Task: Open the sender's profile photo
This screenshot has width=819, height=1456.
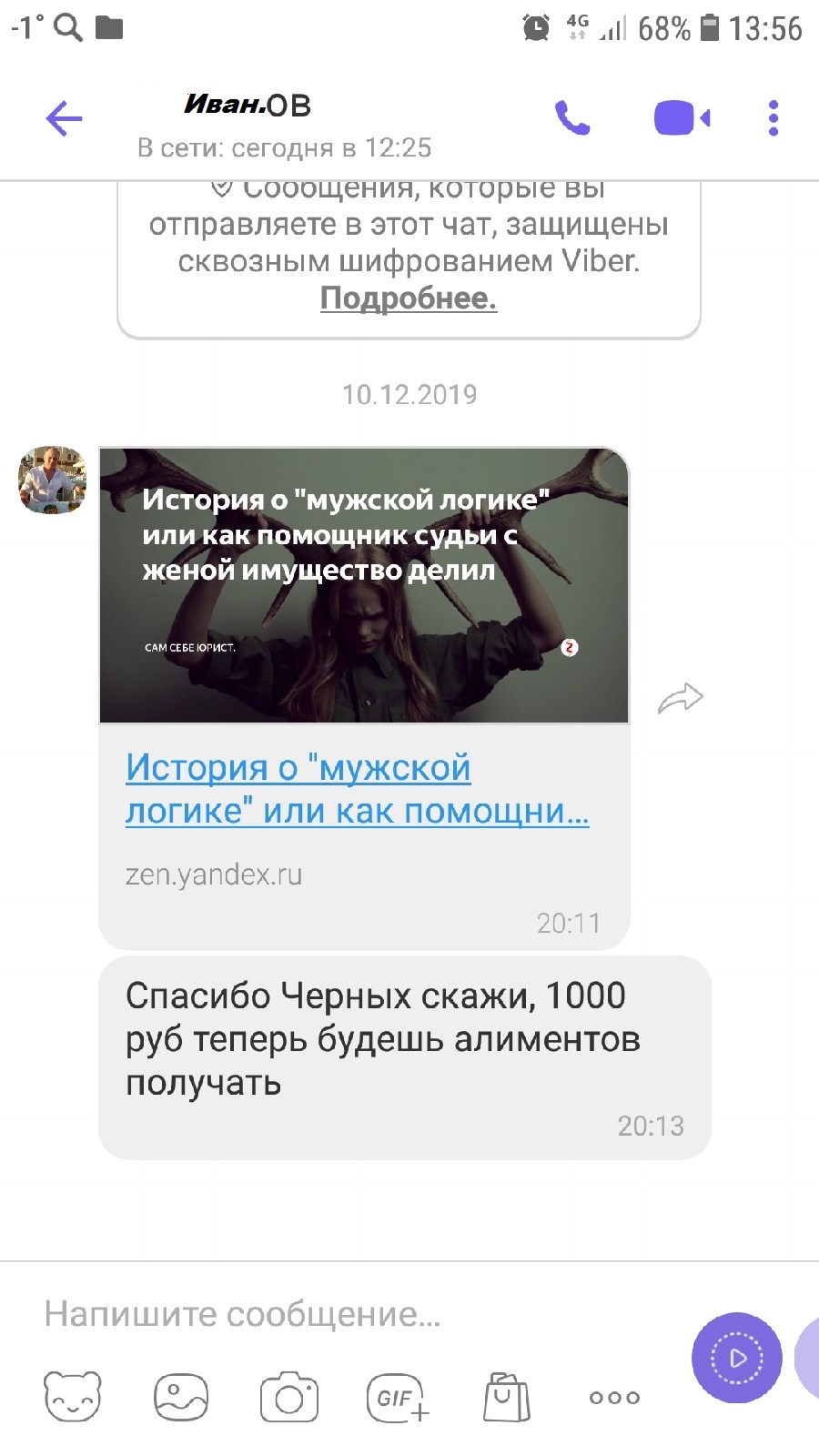Action: click(x=53, y=480)
